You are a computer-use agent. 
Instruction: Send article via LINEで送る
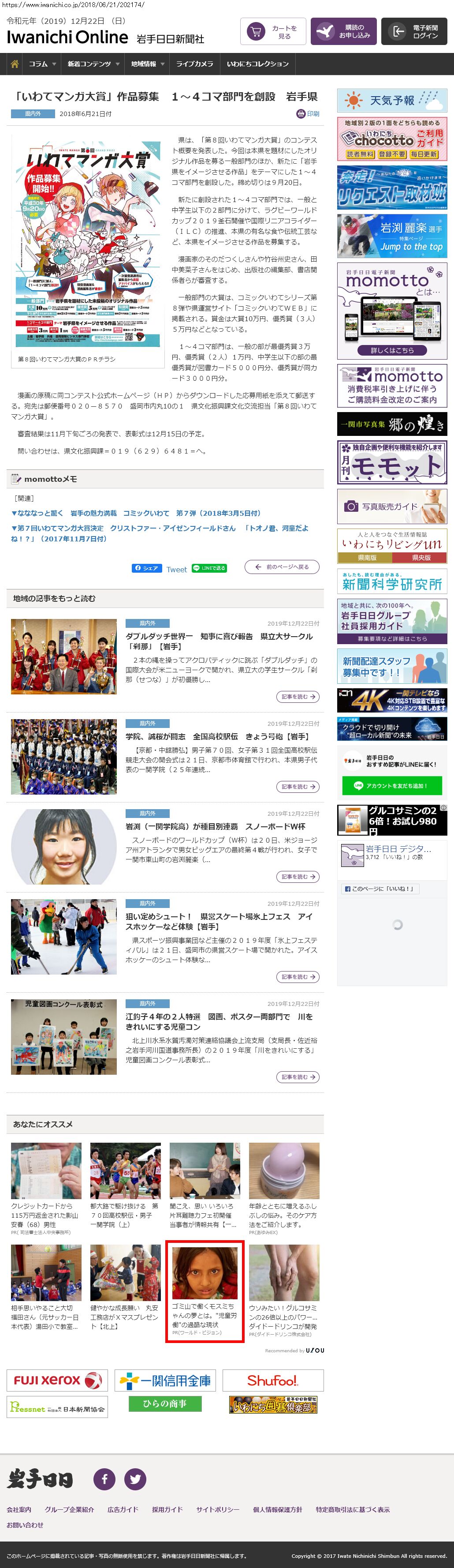click(x=209, y=568)
